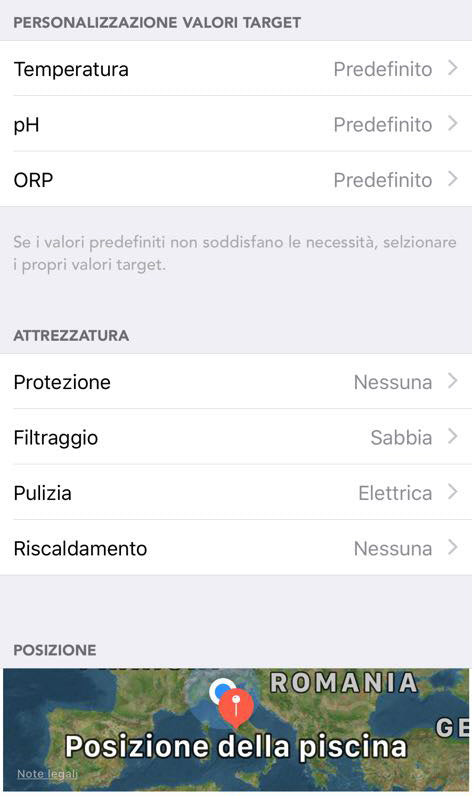Image resolution: width=473 pixels, height=796 pixels.
Task: Open the Temperatura target setting
Action: [x=236, y=69]
